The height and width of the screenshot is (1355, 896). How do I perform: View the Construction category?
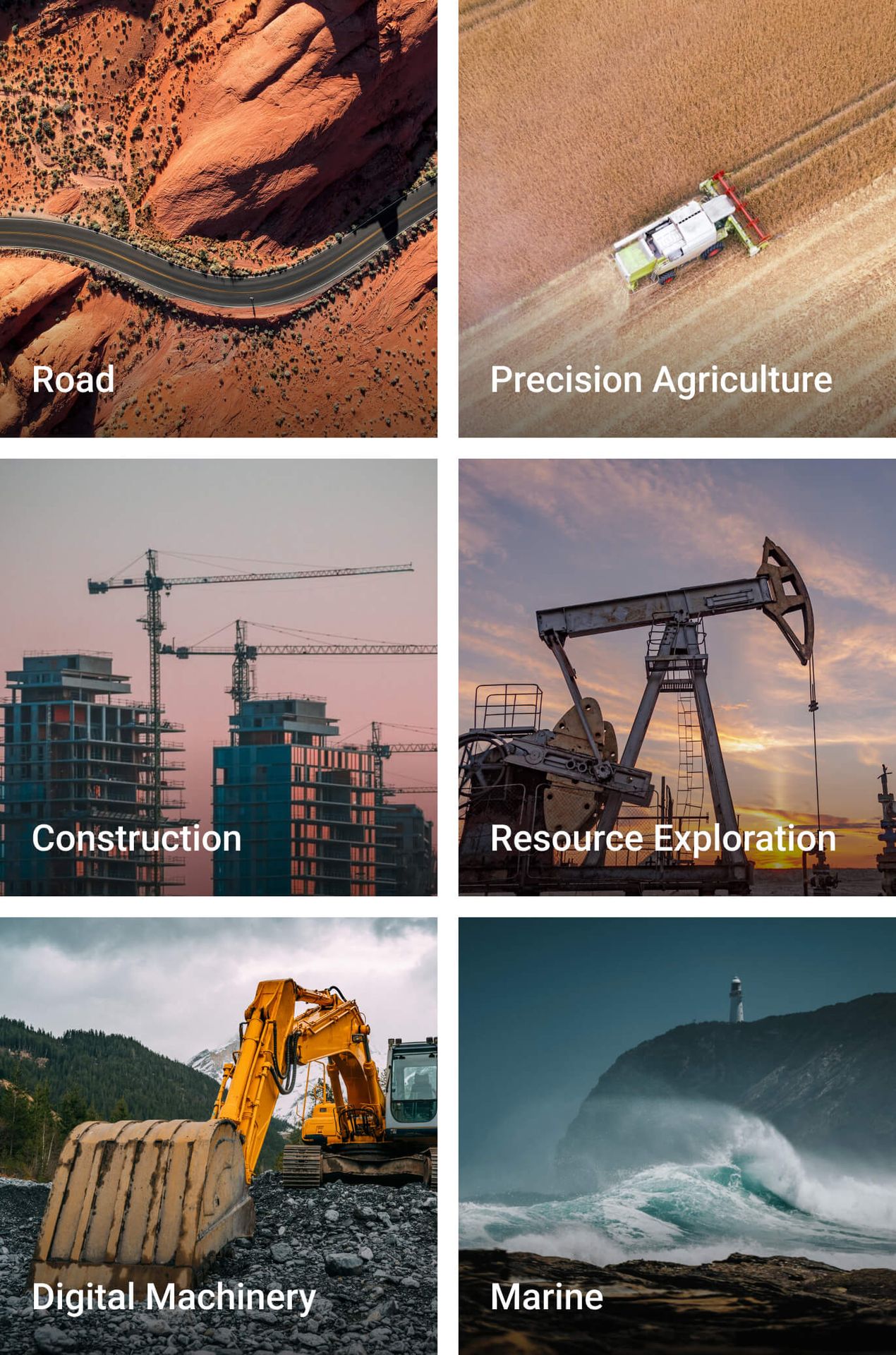tap(218, 677)
